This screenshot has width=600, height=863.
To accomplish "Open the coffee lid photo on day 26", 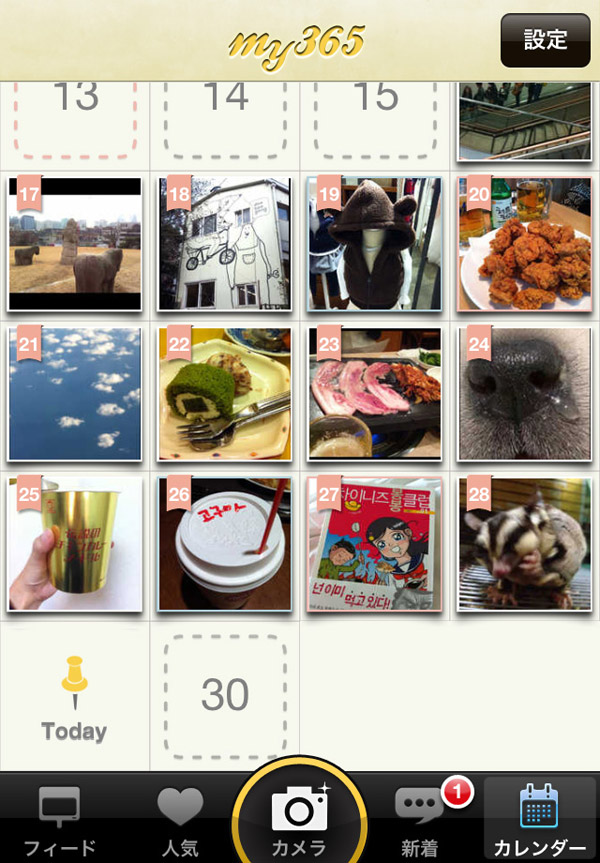I will click(x=225, y=544).
